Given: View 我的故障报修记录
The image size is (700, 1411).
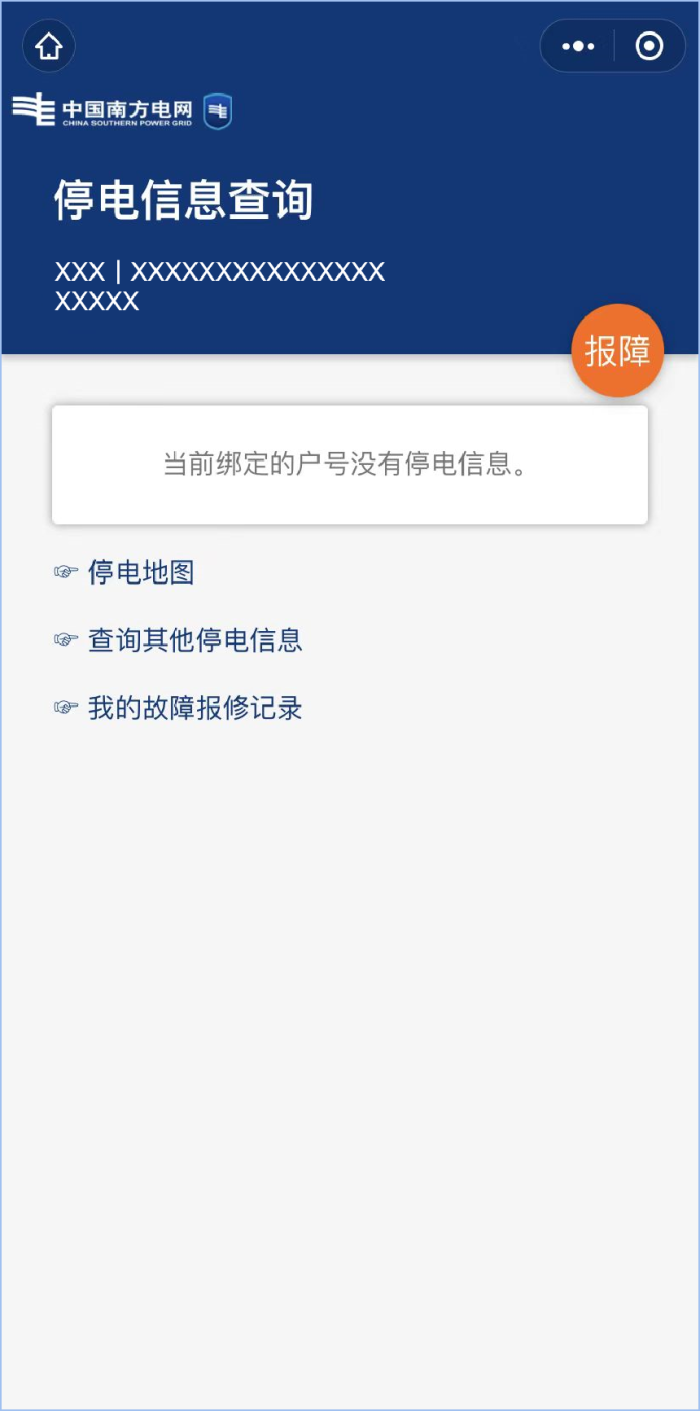Looking at the screenshot, I should (195, 708).
